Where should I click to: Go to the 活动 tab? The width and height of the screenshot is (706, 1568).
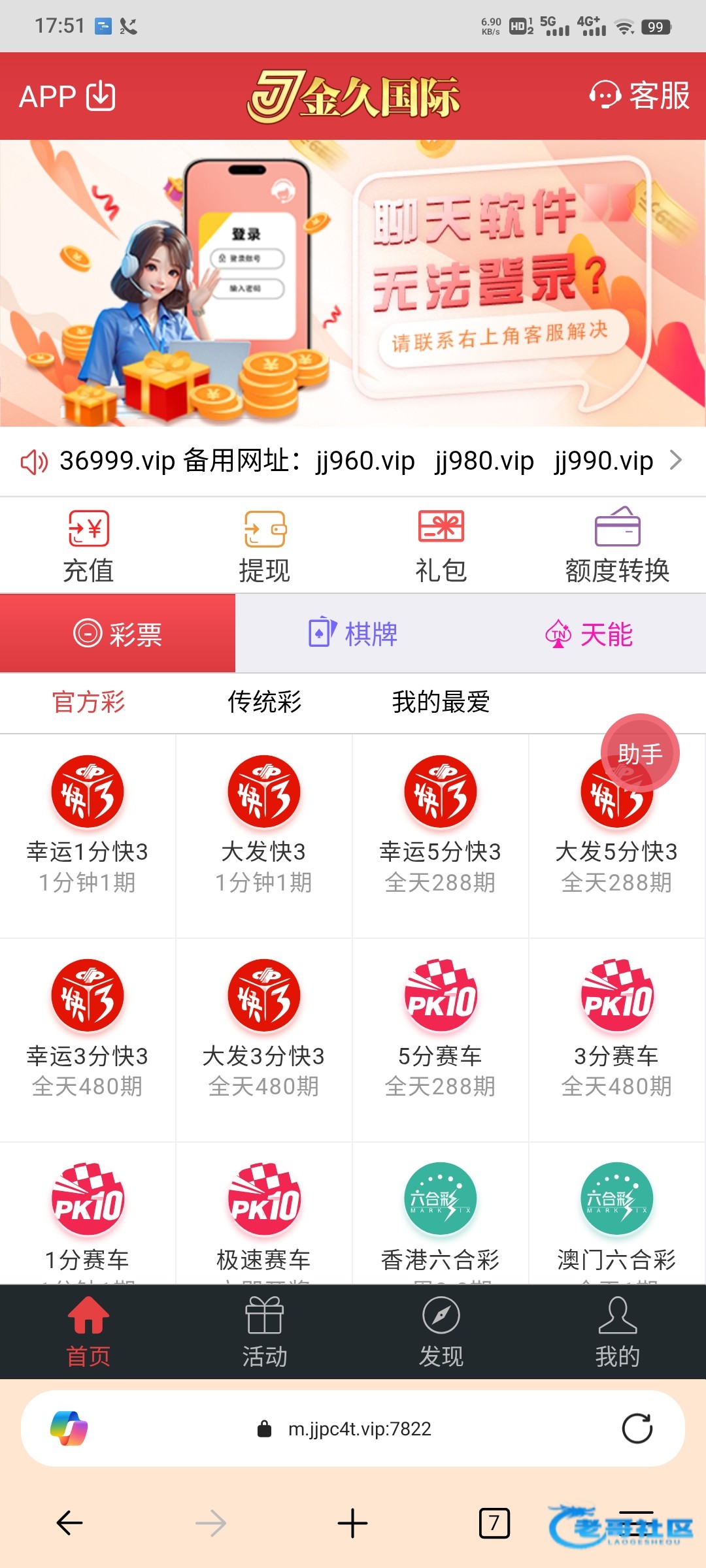coord(265,1331)
